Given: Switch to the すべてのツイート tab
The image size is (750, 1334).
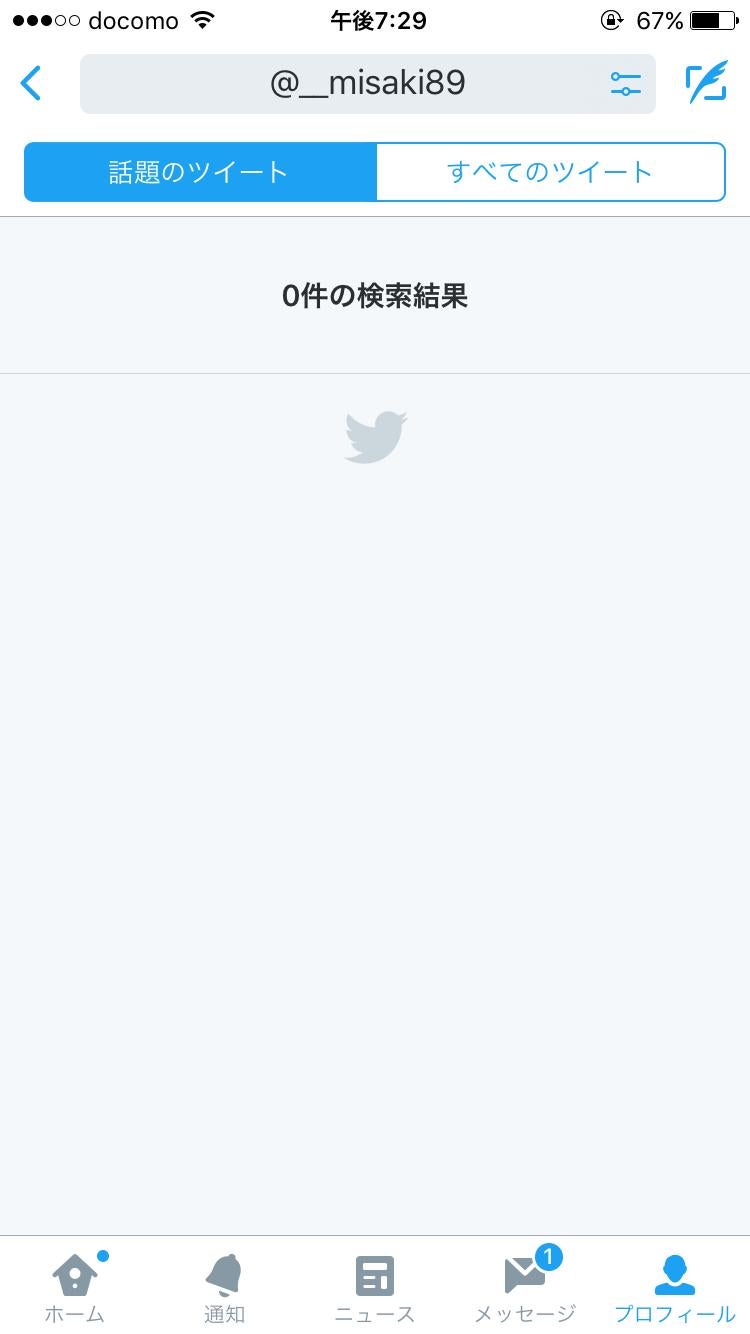Looking at the screenshot, I should (550, 172).
